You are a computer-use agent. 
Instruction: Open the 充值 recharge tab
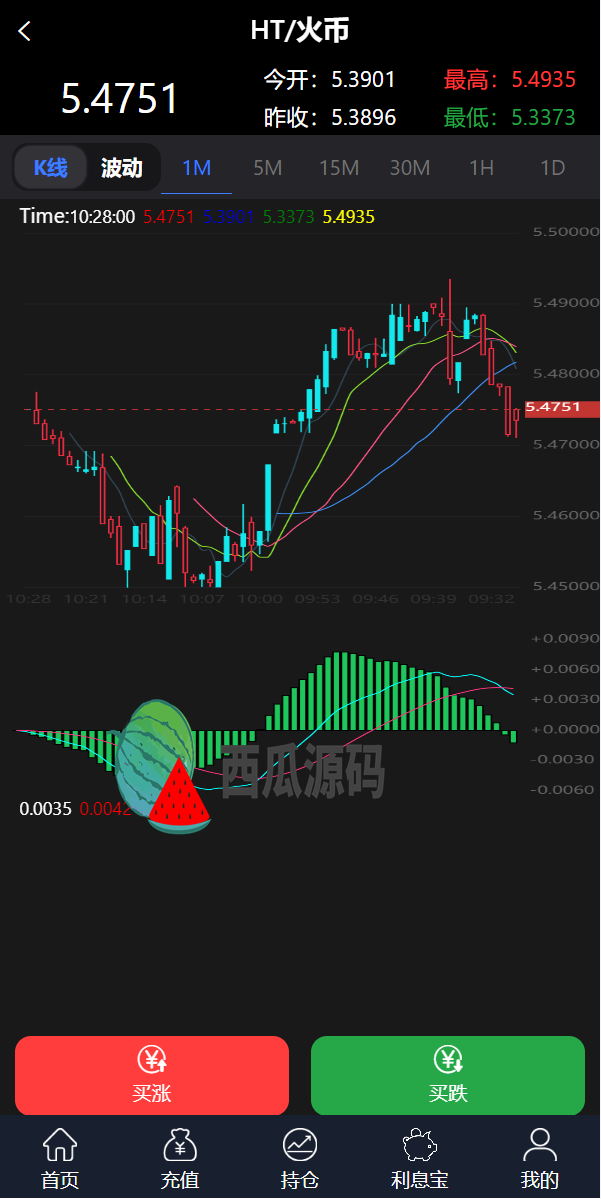coord(180,1158)
